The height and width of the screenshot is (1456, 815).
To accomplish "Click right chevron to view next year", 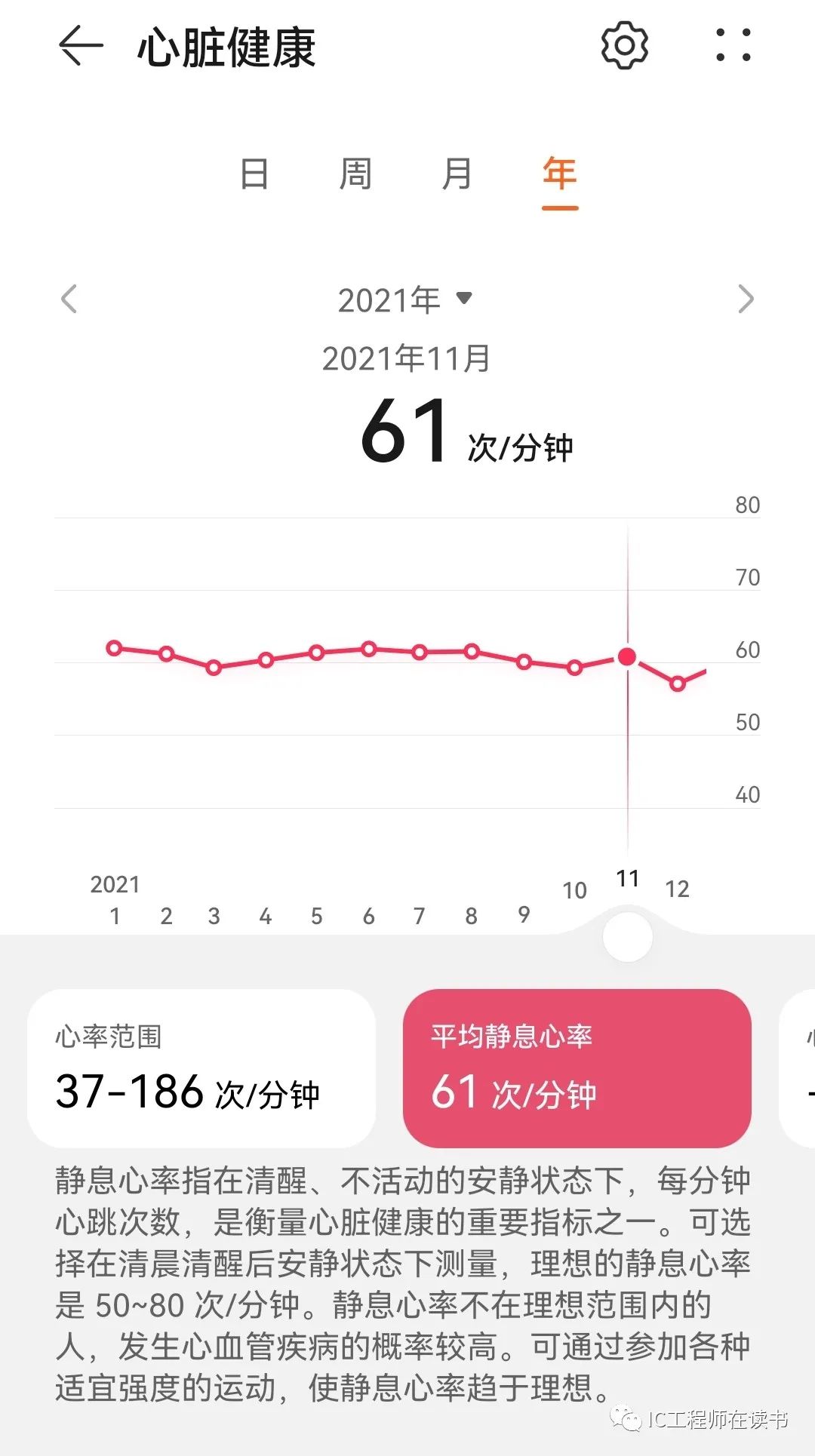I will coord(746,299).
